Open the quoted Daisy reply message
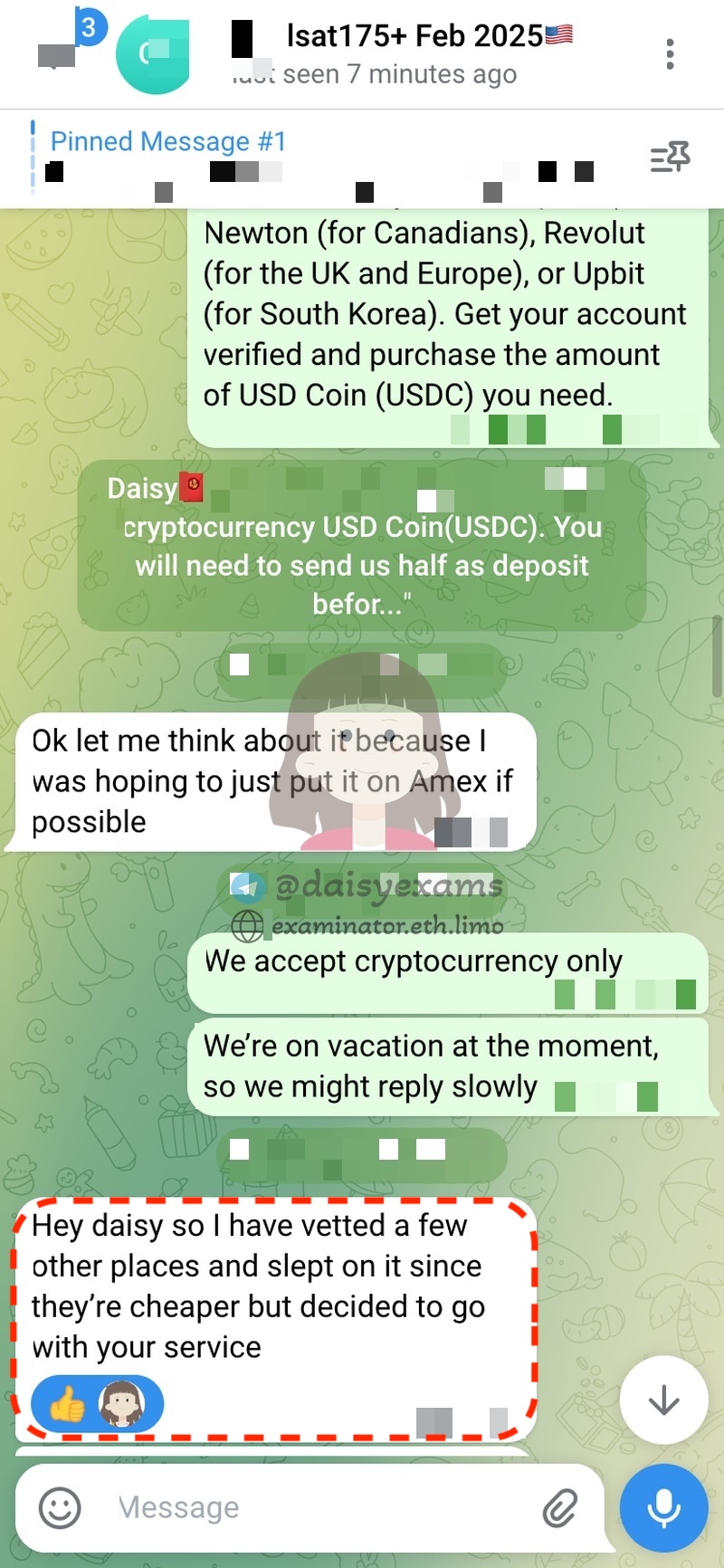 pos(362,546)
